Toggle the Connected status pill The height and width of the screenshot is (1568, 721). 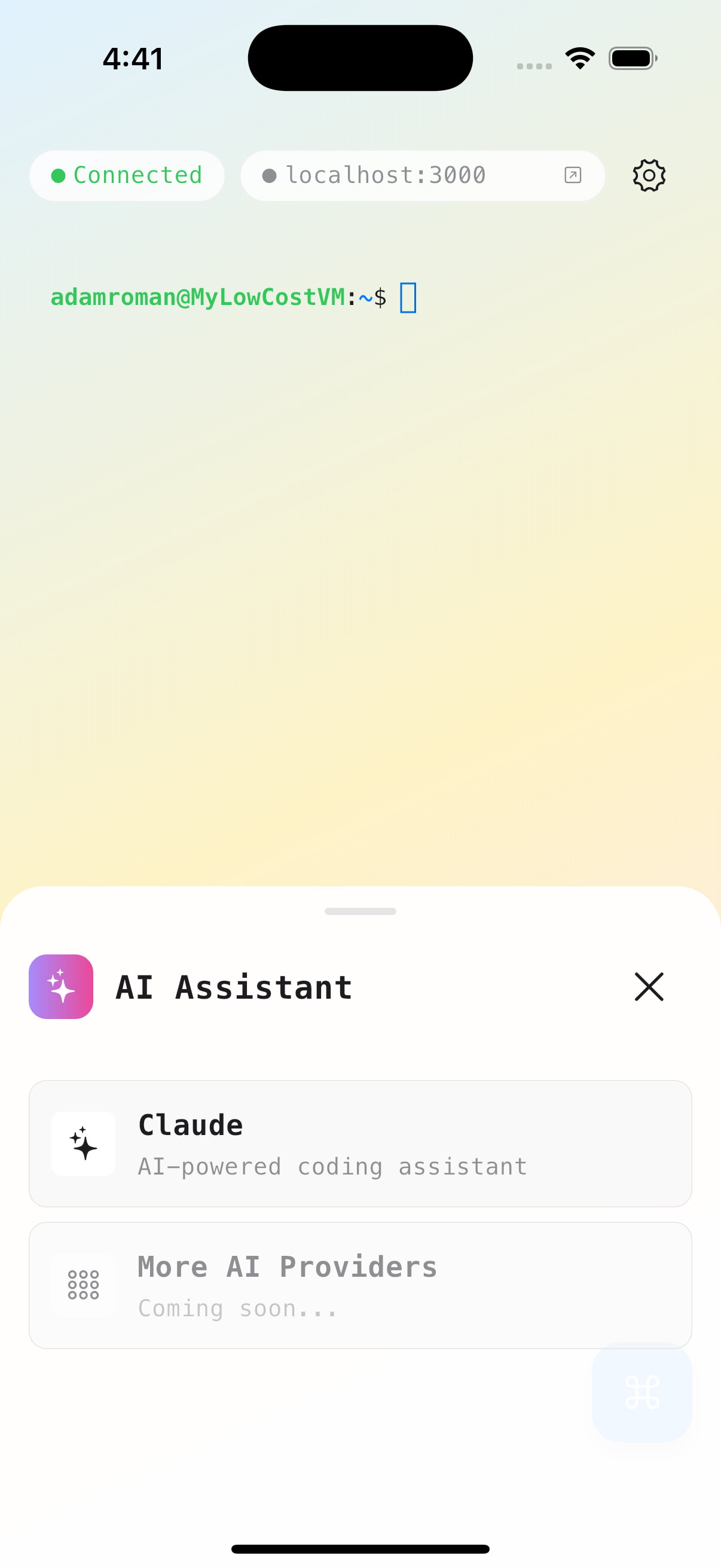[127, 175]
